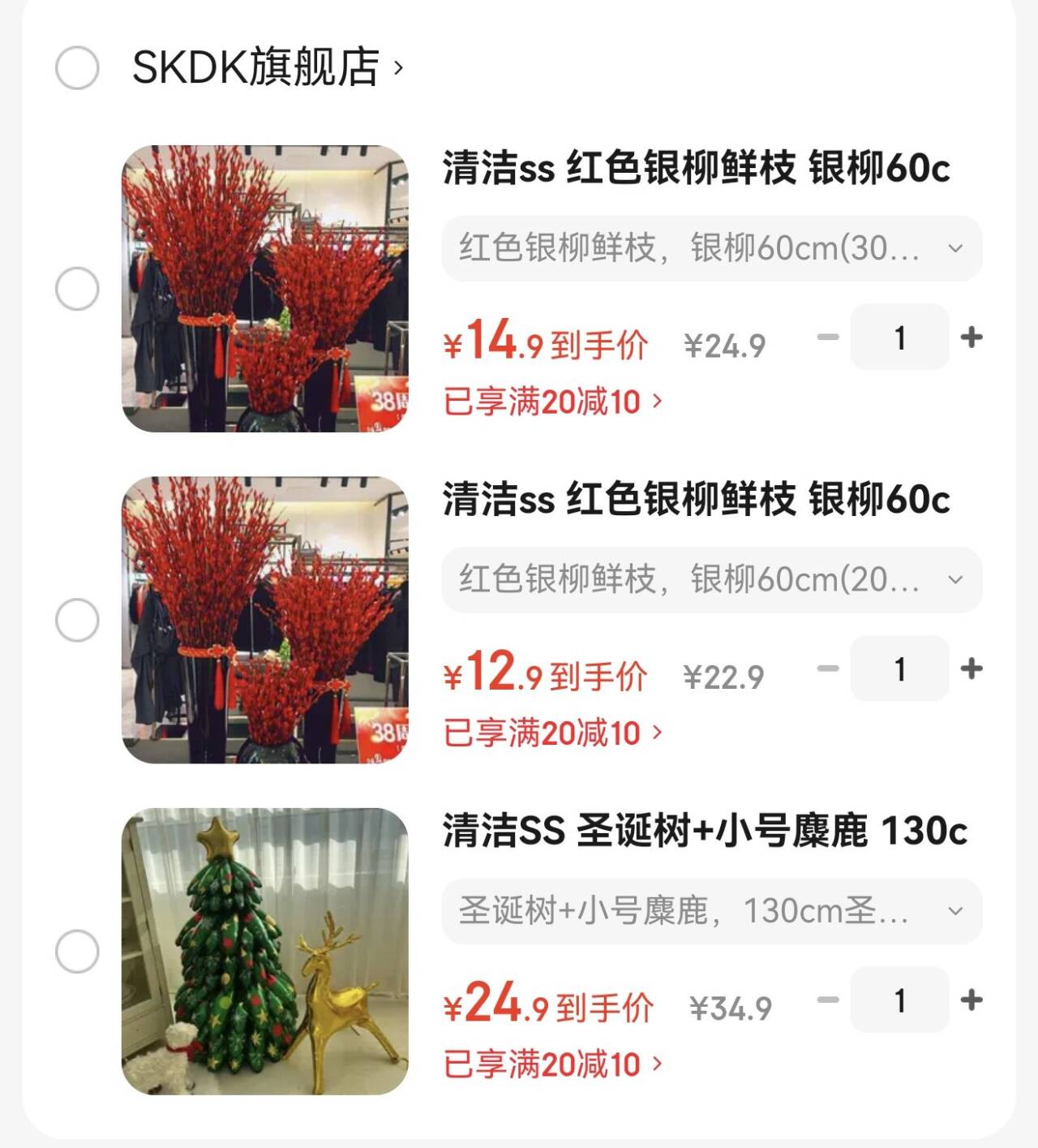View 已享满20减10 details for ¥24.9 圣诞树 item

pos(553,1064)
